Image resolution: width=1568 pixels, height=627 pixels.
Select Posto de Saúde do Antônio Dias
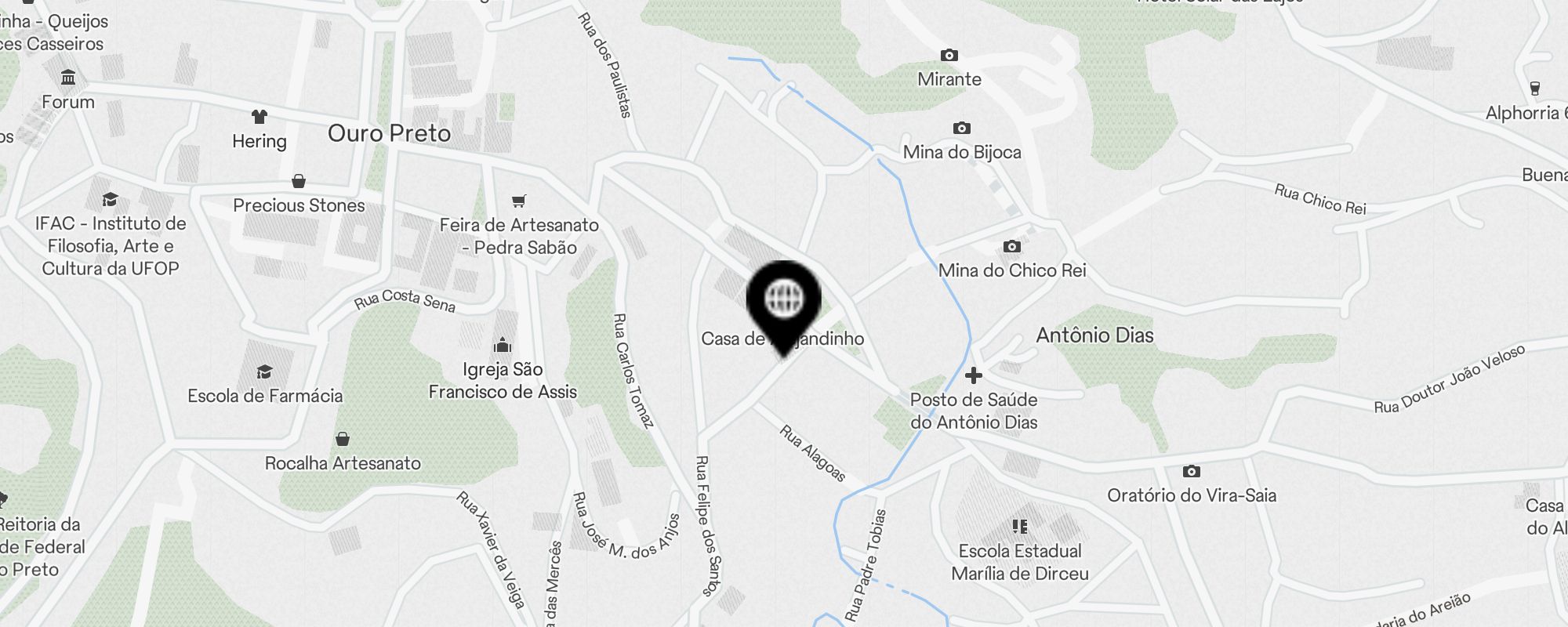click(973, 375)
